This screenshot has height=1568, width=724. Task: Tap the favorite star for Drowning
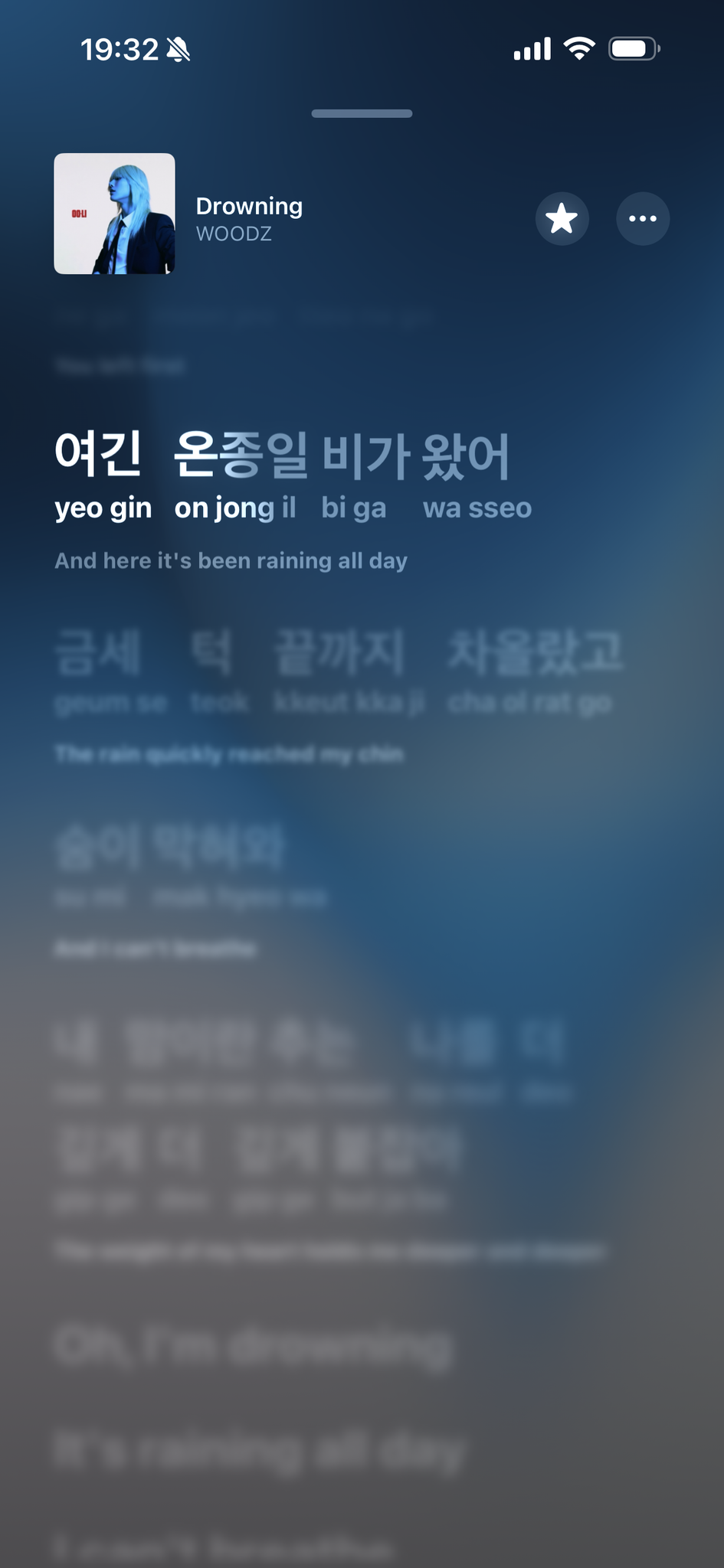tap(562, 218)
